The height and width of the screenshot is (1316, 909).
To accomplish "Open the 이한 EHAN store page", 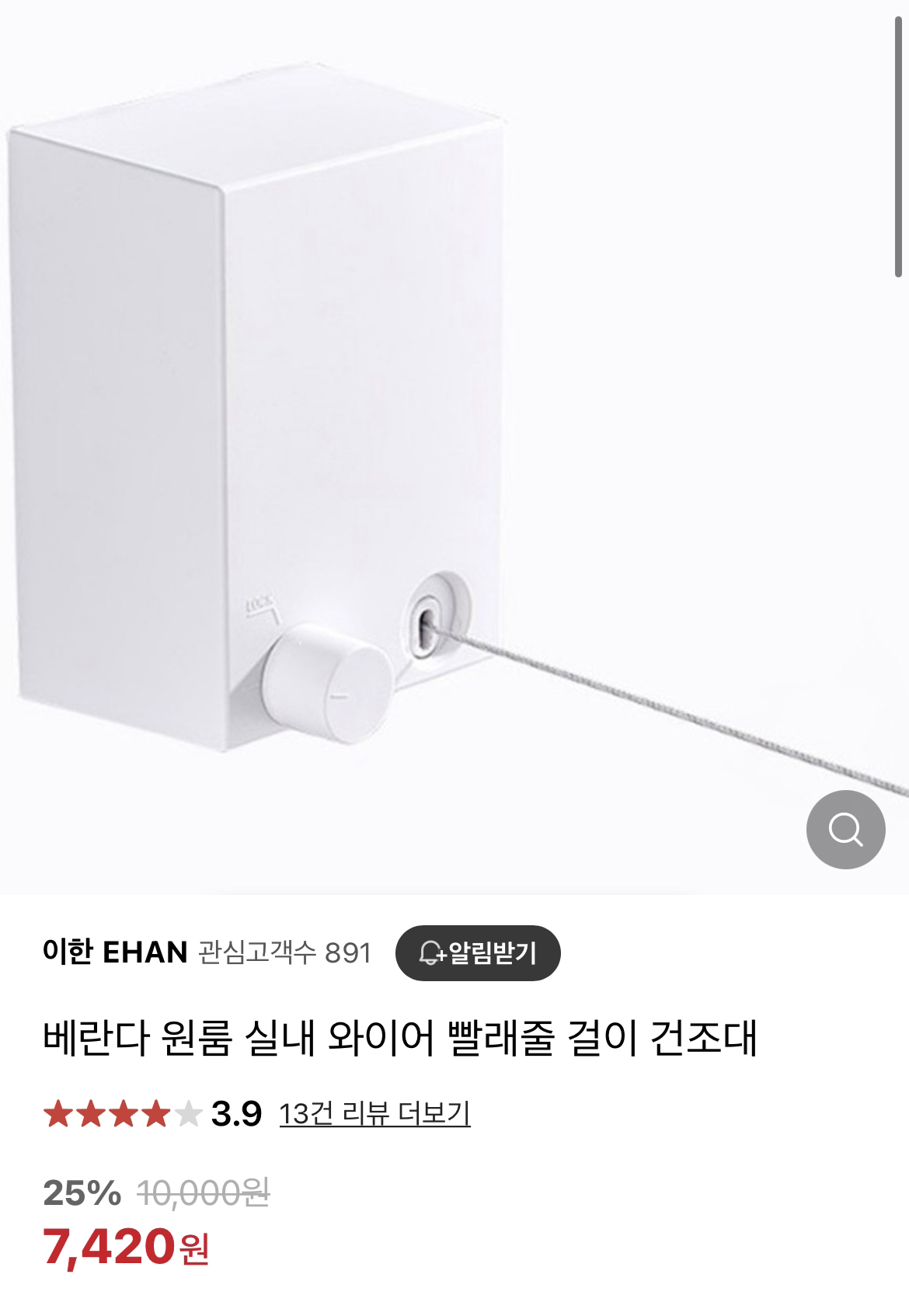I will (x=115, y=952).
